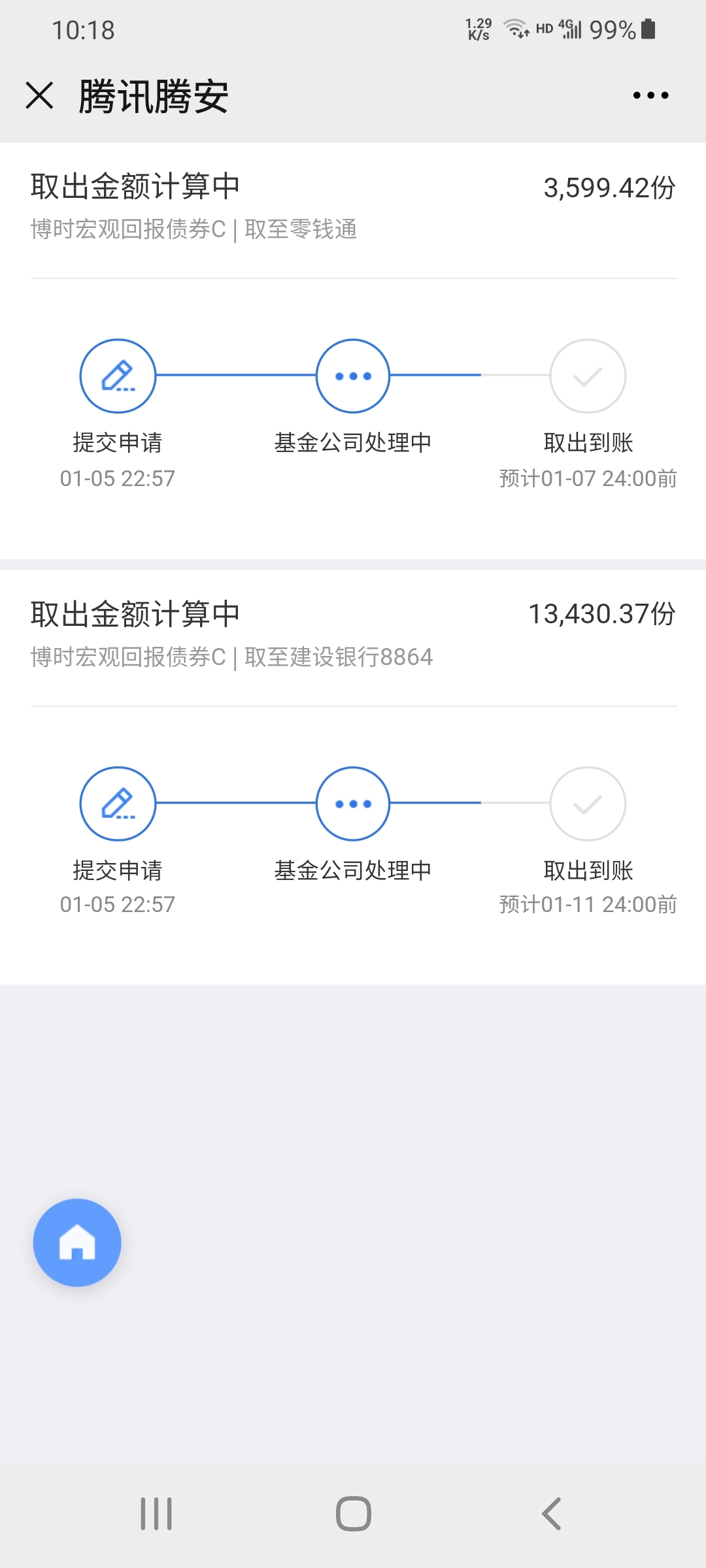Tap the 取出到账 step in first record
706x1568 pixels.
(x=587, y=443)
